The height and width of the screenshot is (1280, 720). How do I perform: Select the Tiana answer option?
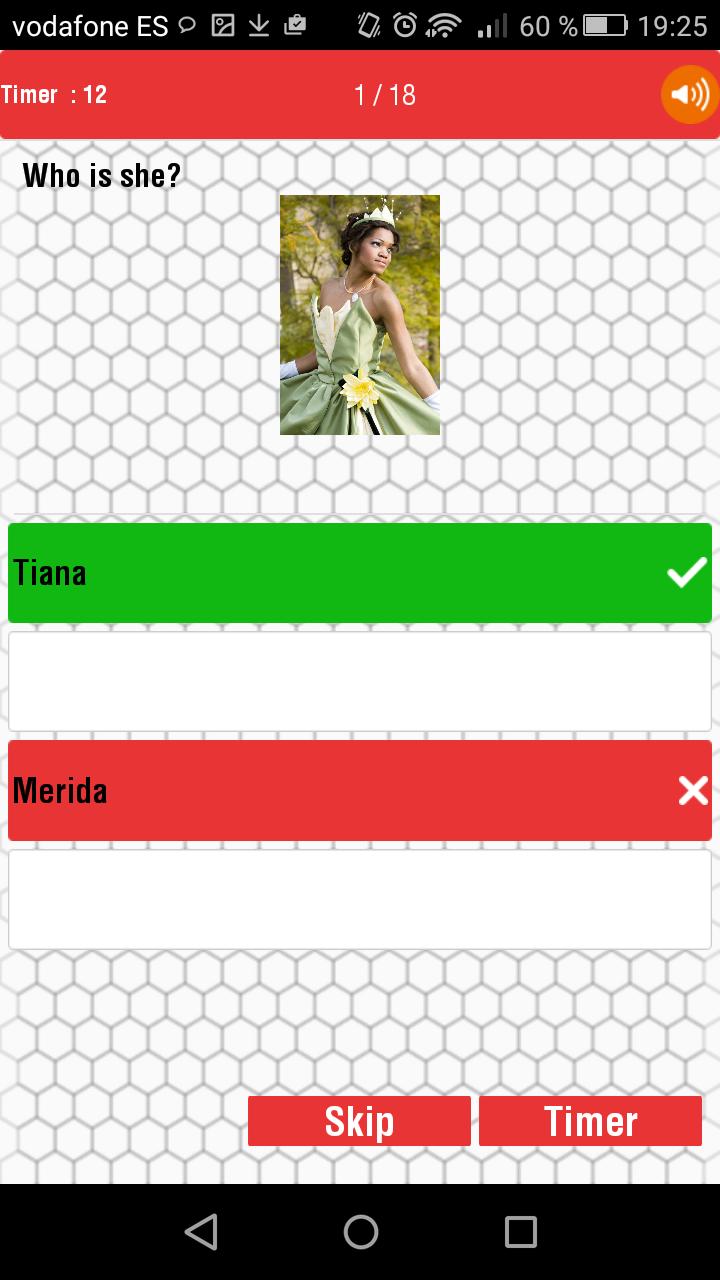tap(360, 573)
